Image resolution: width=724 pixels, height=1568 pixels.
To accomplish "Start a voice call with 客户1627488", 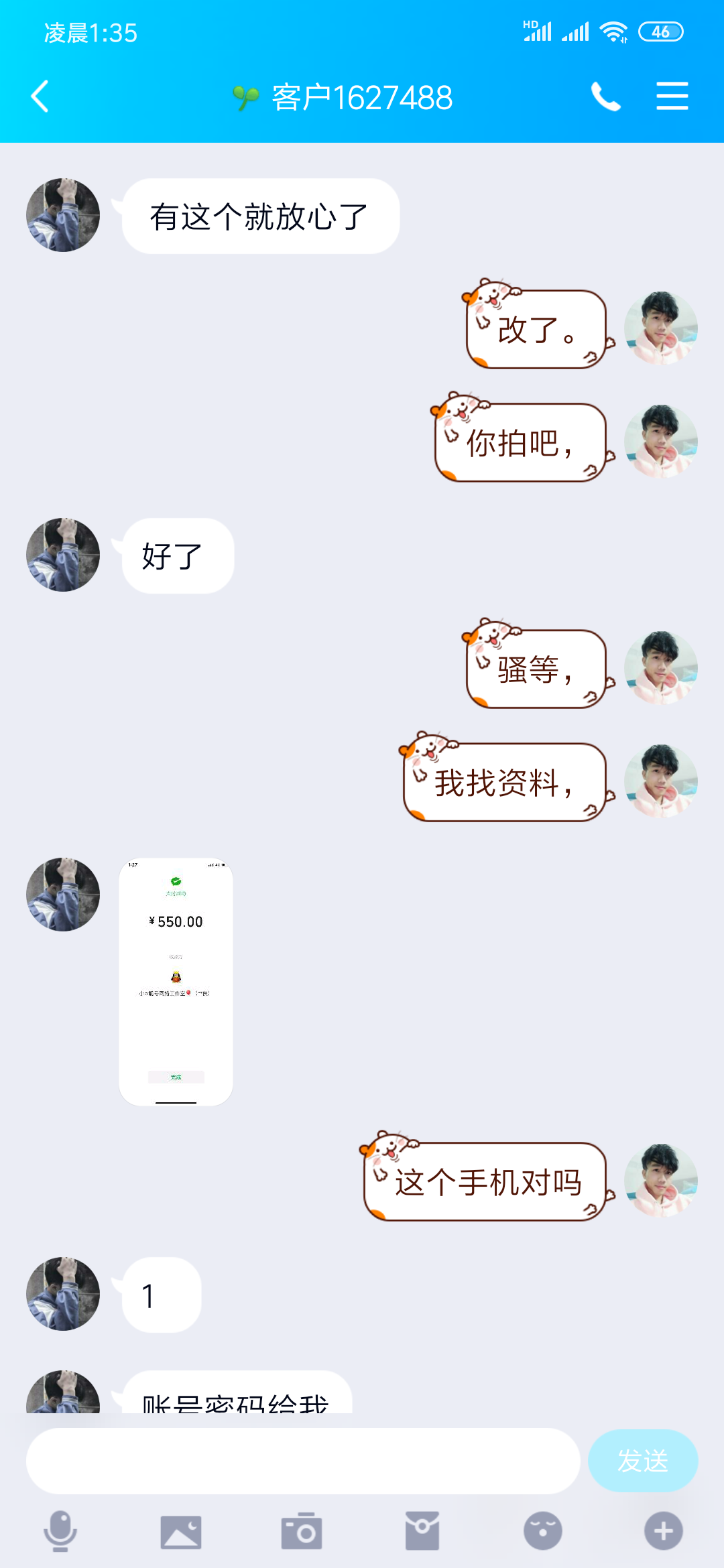I will (605, 96).
